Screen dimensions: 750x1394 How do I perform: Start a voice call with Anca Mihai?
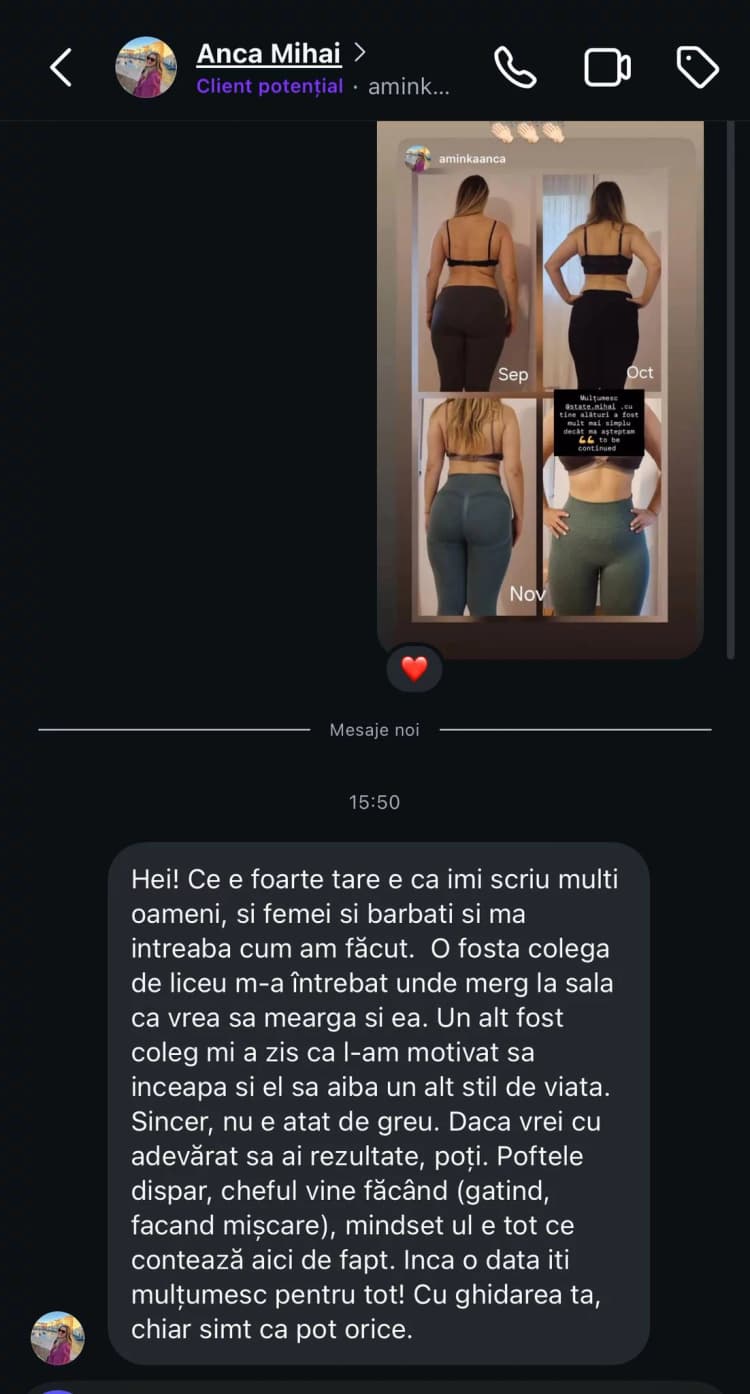[515, 66]
